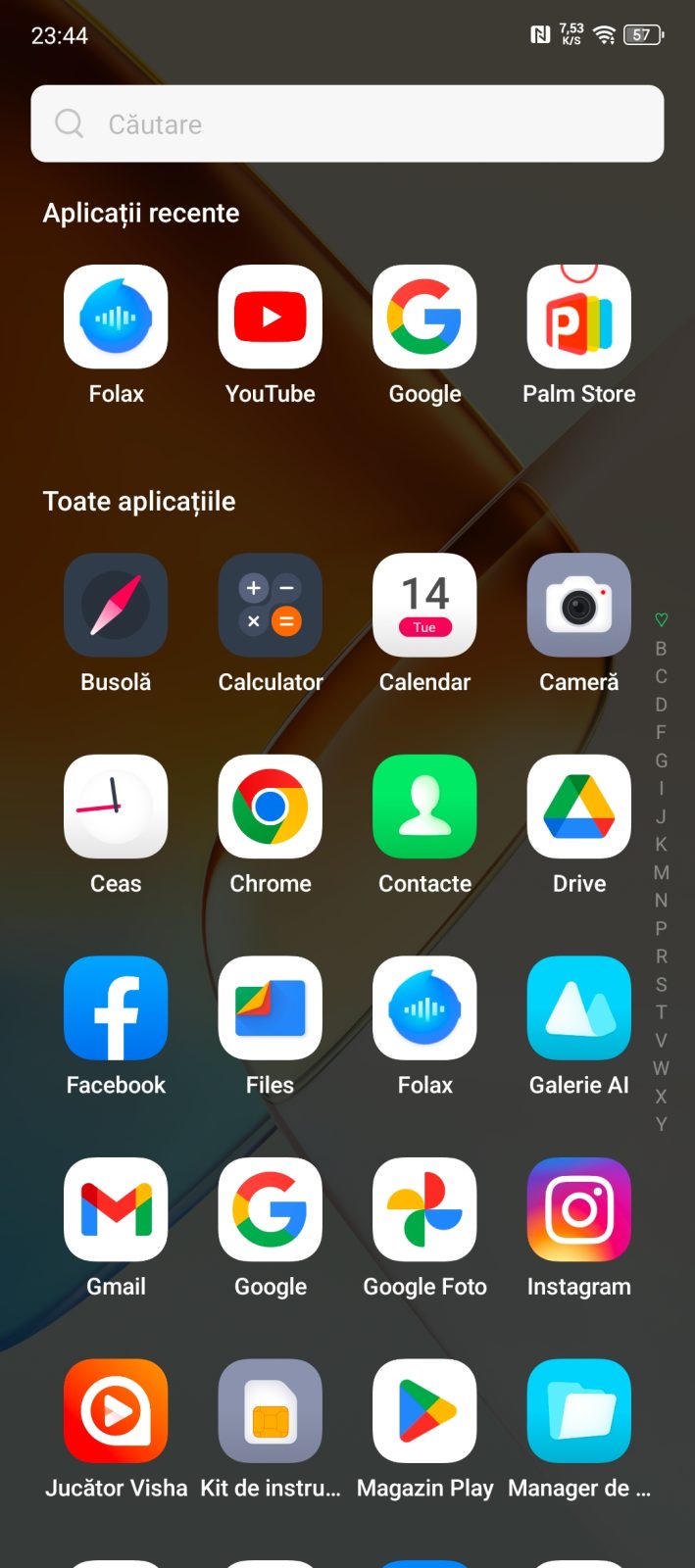The height and width of the screenshot is (1568, 695).
Task: Start the Cameră app
Action: 578,606
